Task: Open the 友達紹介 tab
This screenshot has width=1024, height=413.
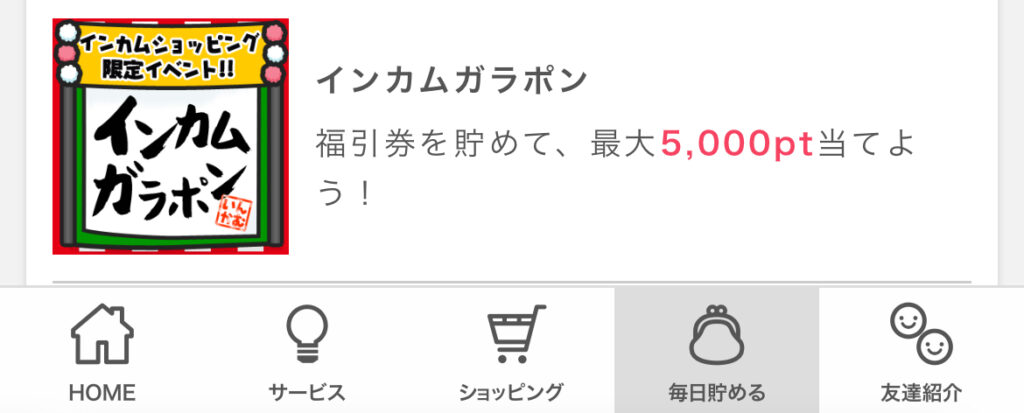Action: tap(921, 352)
